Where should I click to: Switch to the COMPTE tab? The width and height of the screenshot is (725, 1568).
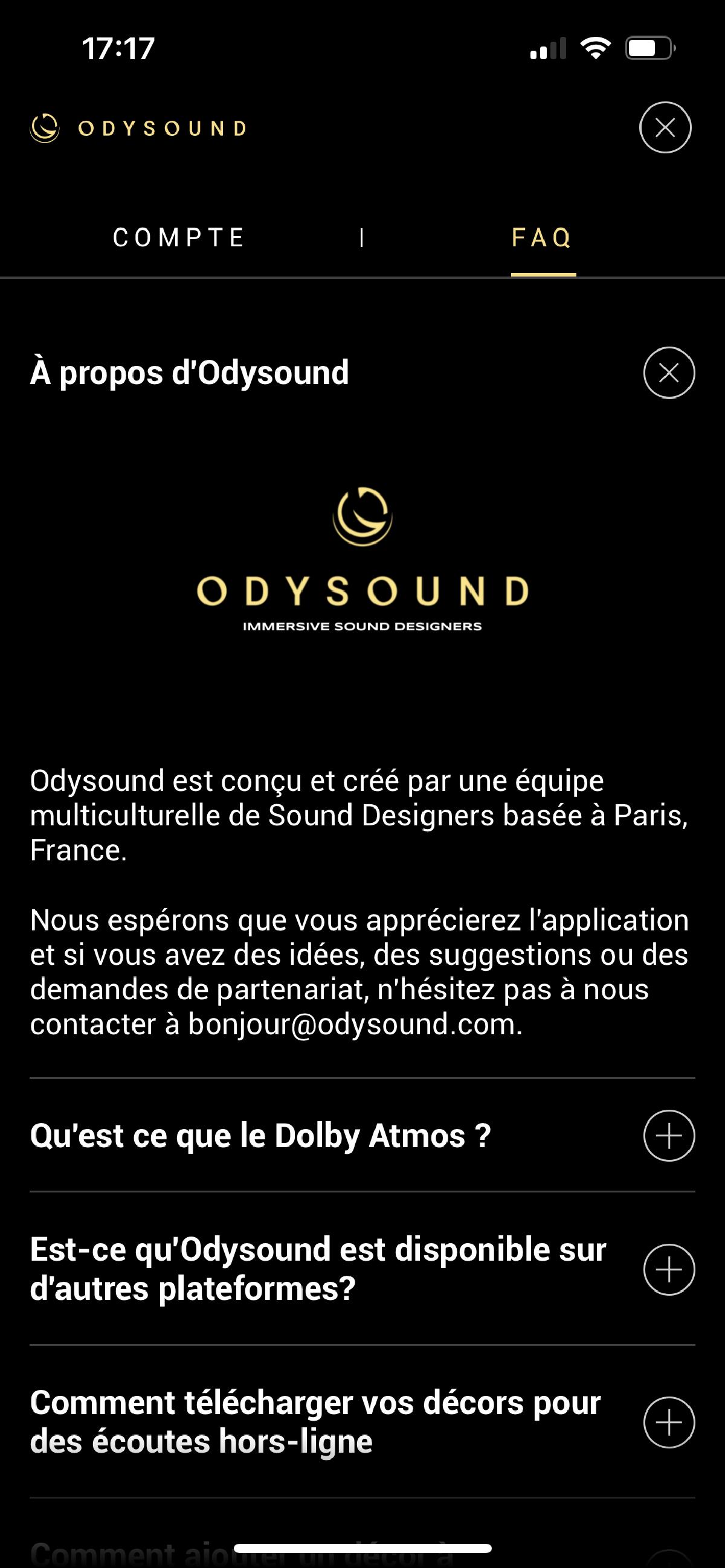coord(179,237)
